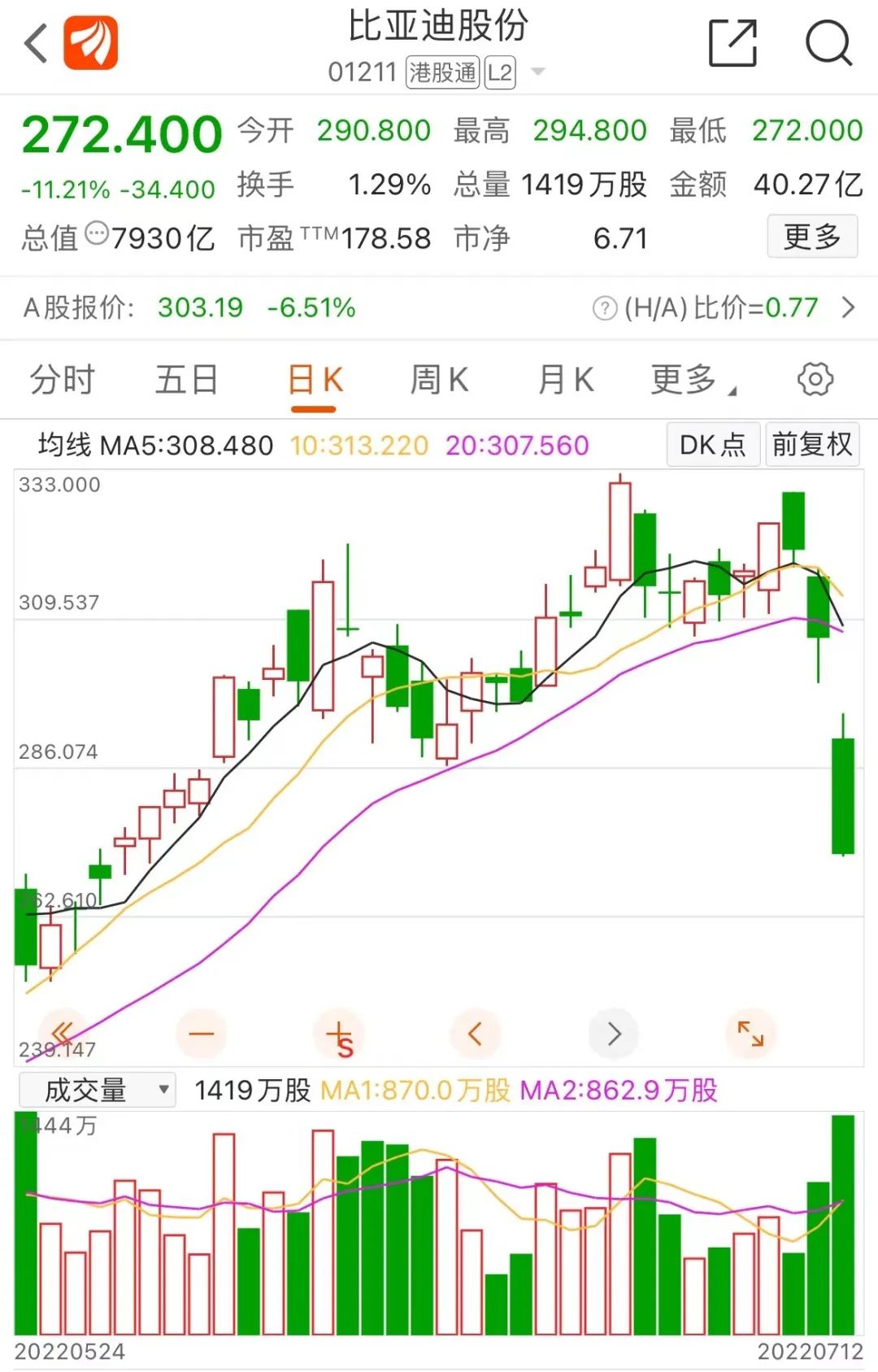This screenshot has height=1372, width=878.
Task: Switch to the 周K chart tab
Action: click(439, 380)
